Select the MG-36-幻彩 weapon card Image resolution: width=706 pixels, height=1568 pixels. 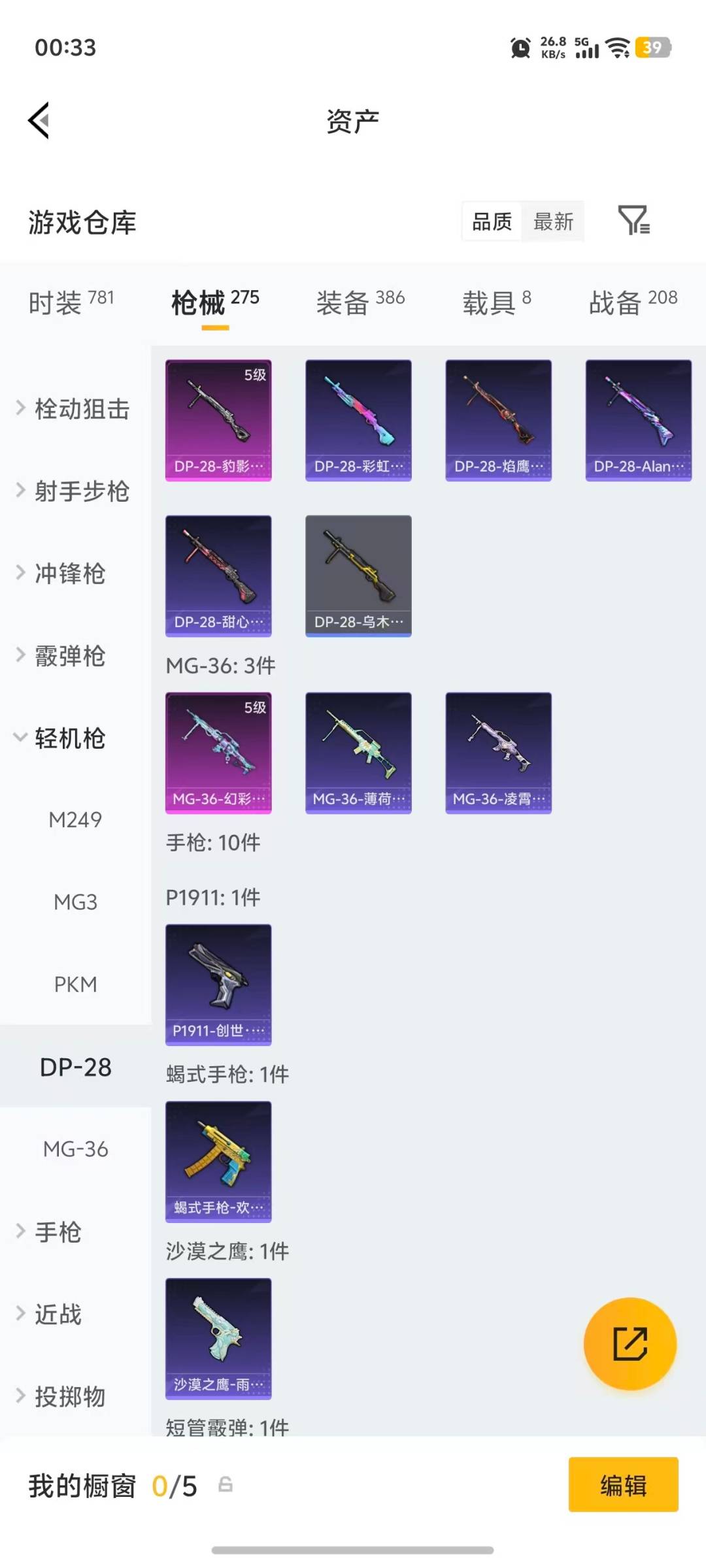click(218, 750)
